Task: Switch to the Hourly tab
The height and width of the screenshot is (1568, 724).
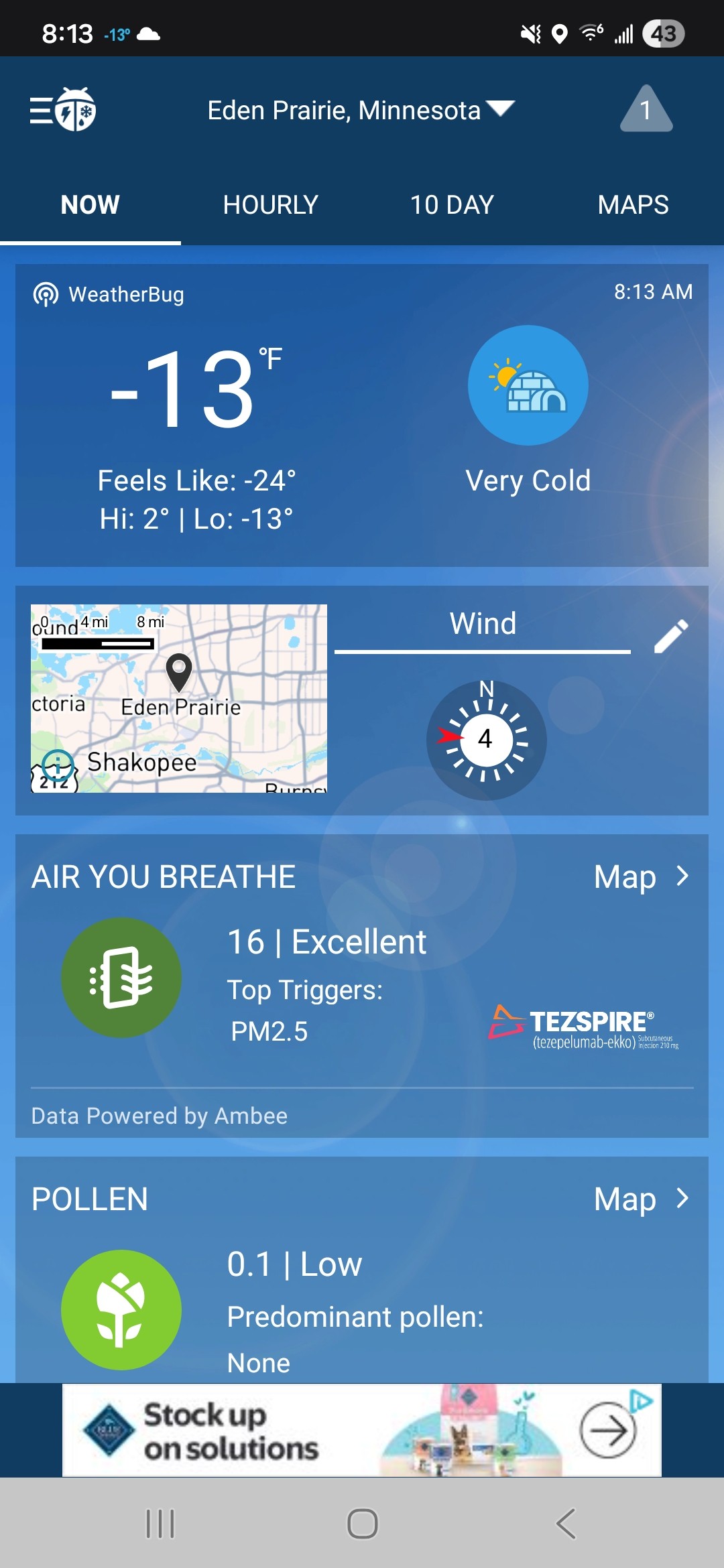Action: click(x=271, y=205)
